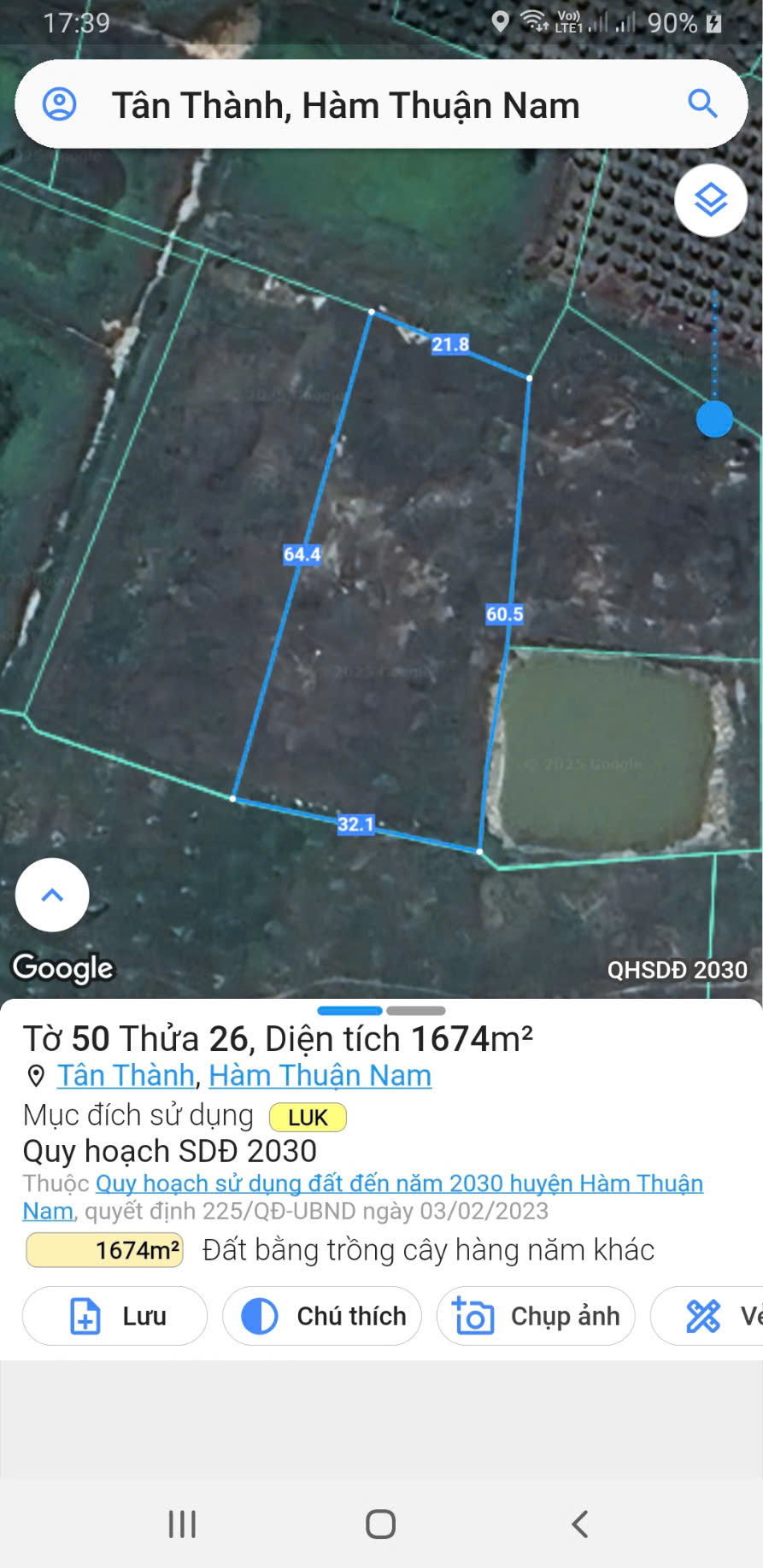This screenshot has width=763, height=1568.
Task: Tap the search magnifier icon
Action: click(x=702, y=104)
